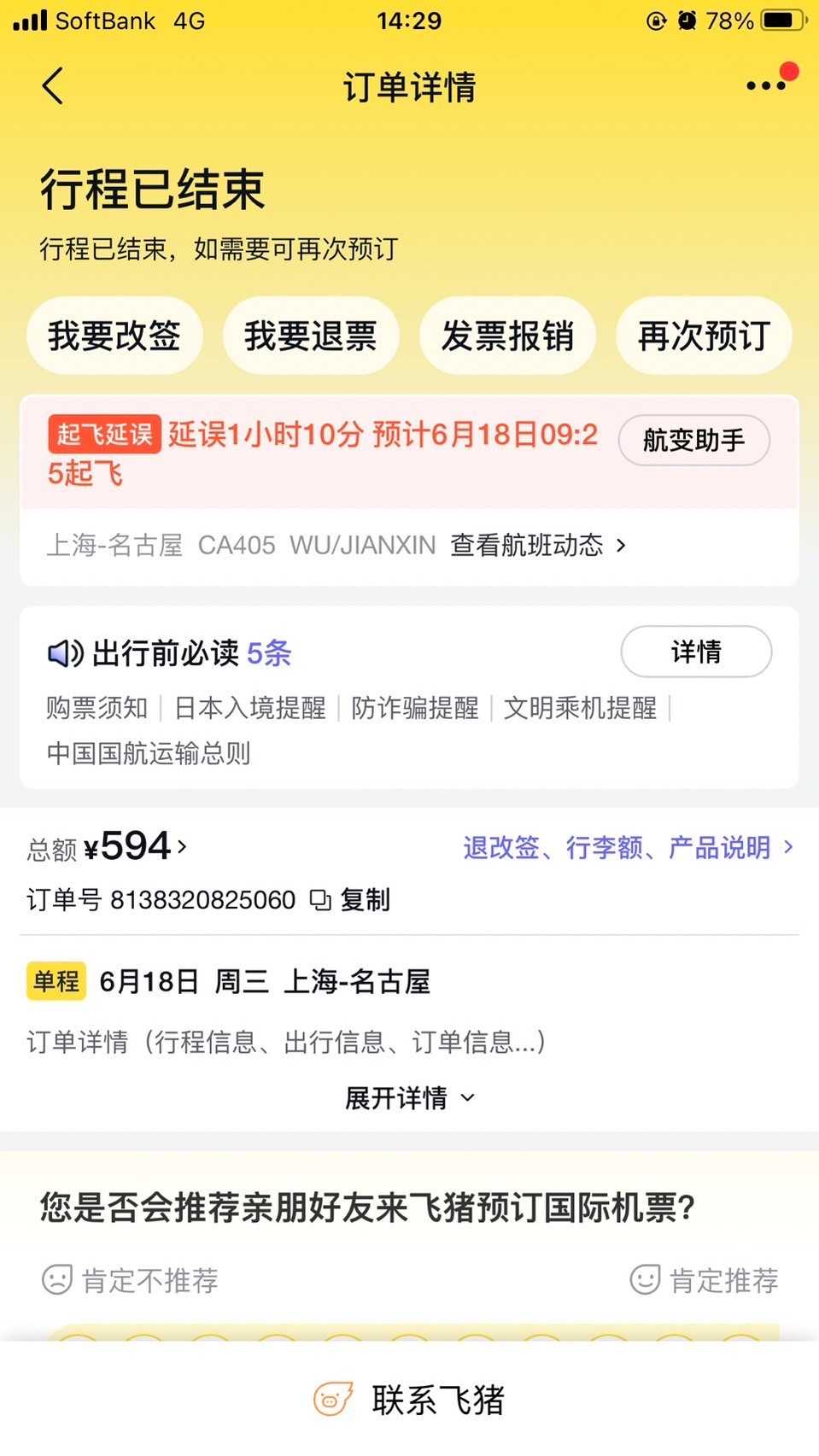Open the 防诈骗提醒 notice
Image resolution: width=819 pixels, height=1456 pixels.
click(415, 708)
